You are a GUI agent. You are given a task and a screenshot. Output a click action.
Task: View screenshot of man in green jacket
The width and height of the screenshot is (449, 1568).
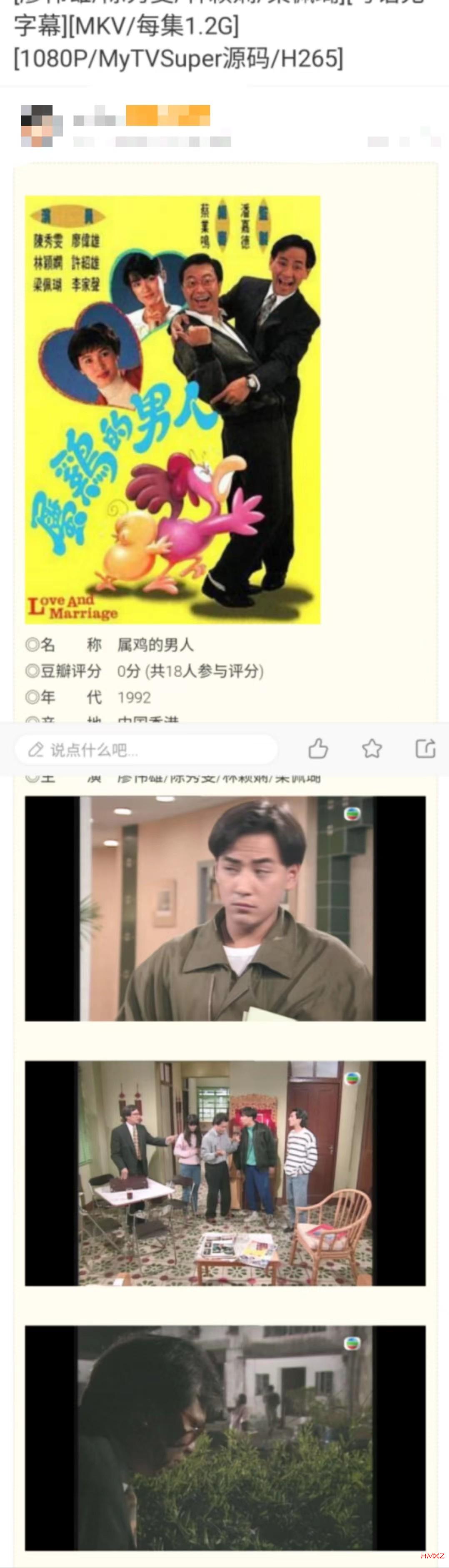click(x=225, y=907)
